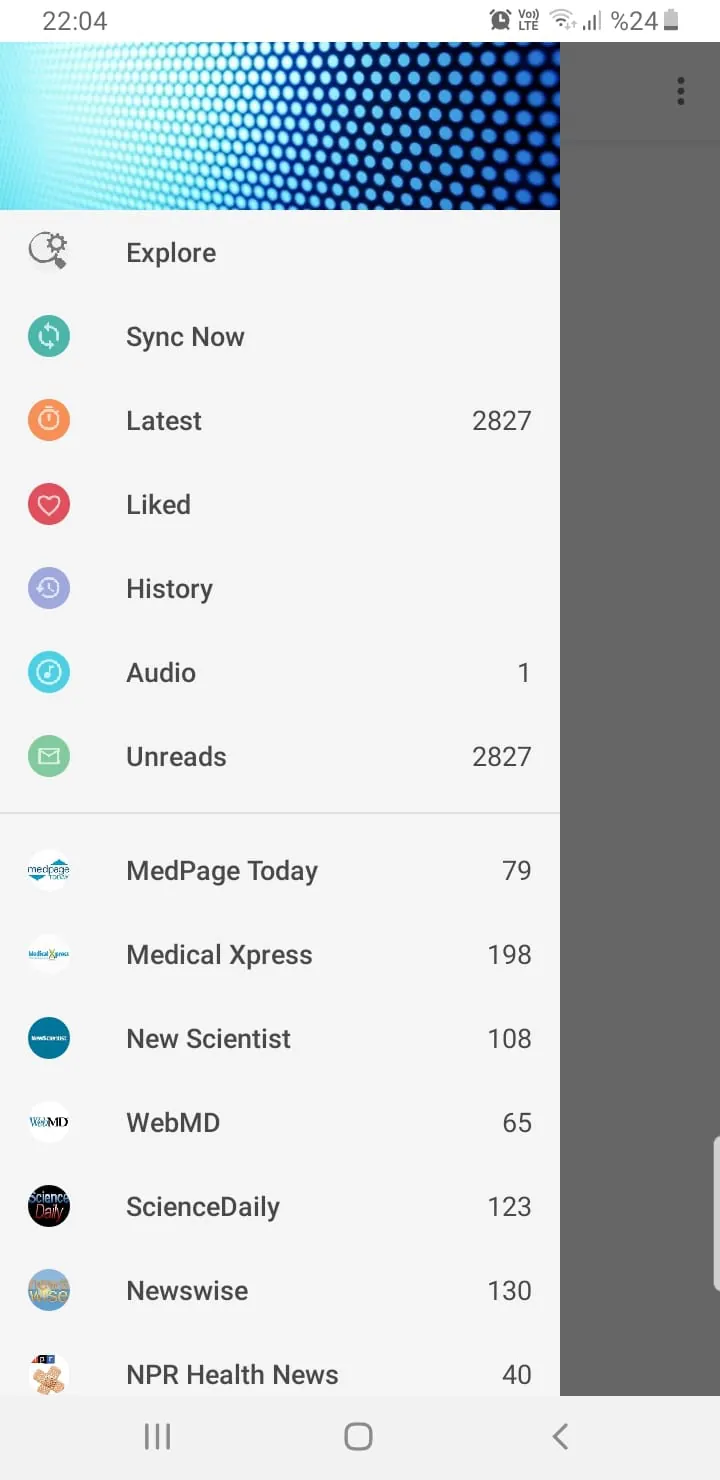Screen dimensions: 720x1480
Task: Tap the Latest unread count badge
Action: pos(501,420)
